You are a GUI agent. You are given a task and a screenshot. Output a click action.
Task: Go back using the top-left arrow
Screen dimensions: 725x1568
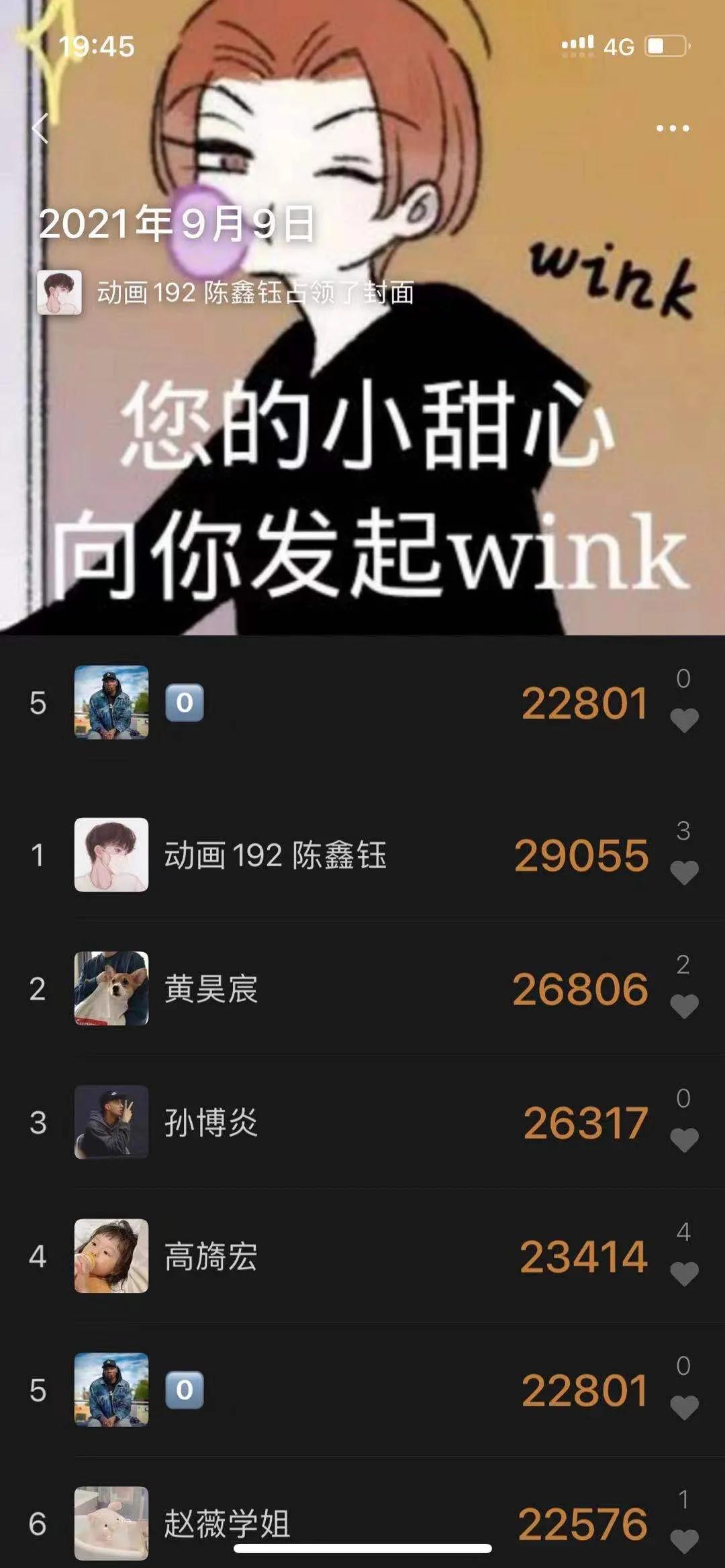click(40, 127)
